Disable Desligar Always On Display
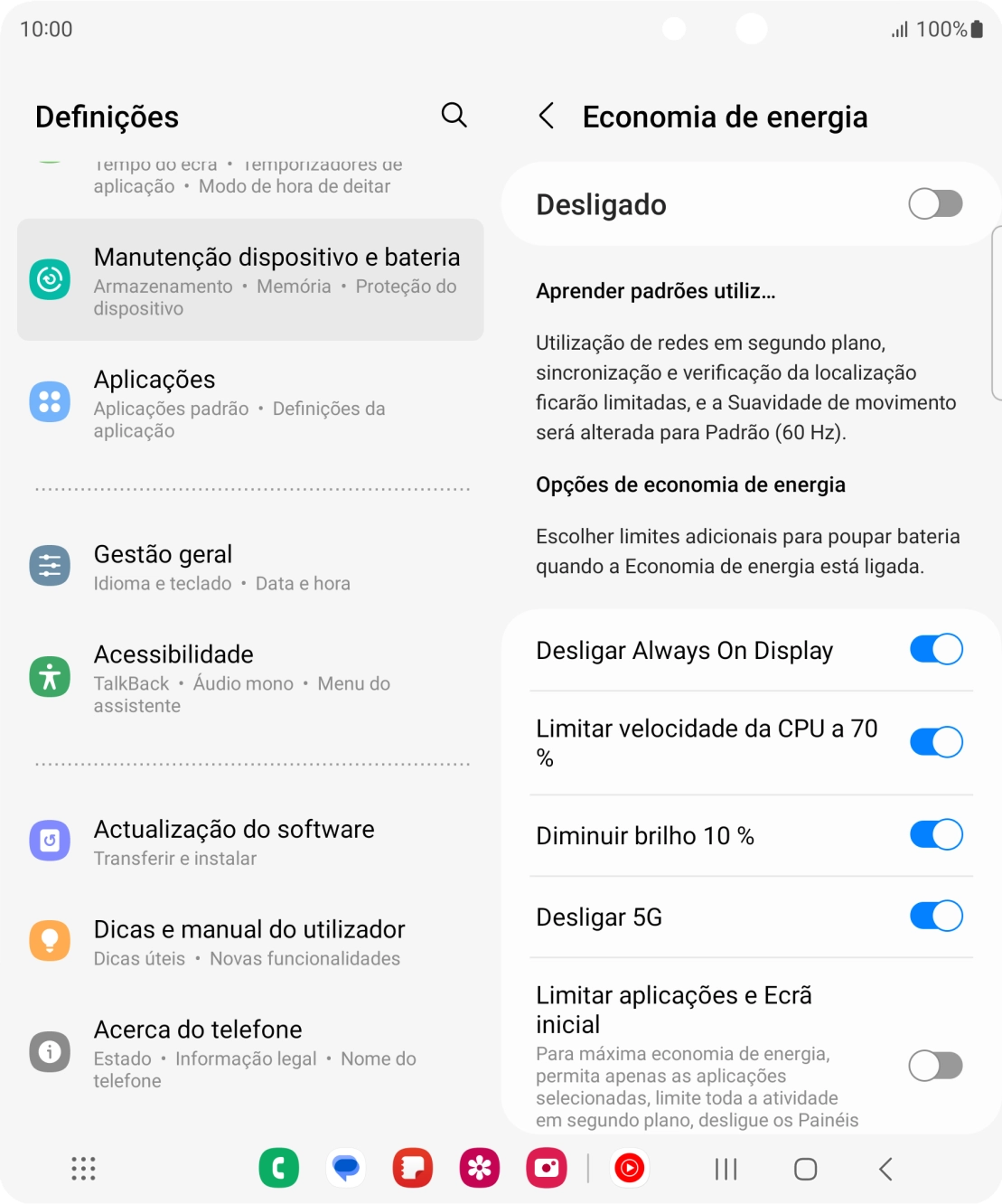The width and height of the screenshot is (1002, 1204). pos(935,650)
